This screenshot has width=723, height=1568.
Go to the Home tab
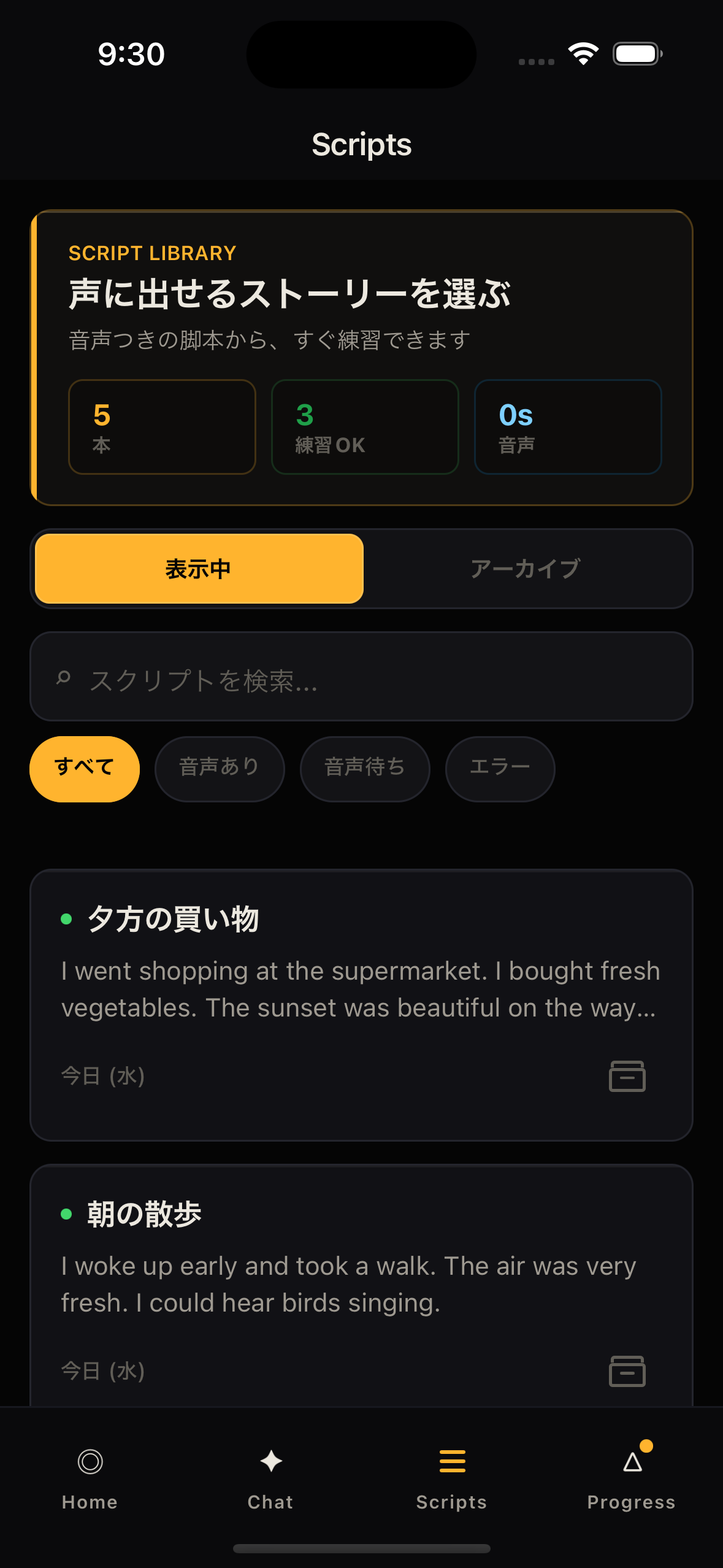[x=90, y=1480]
